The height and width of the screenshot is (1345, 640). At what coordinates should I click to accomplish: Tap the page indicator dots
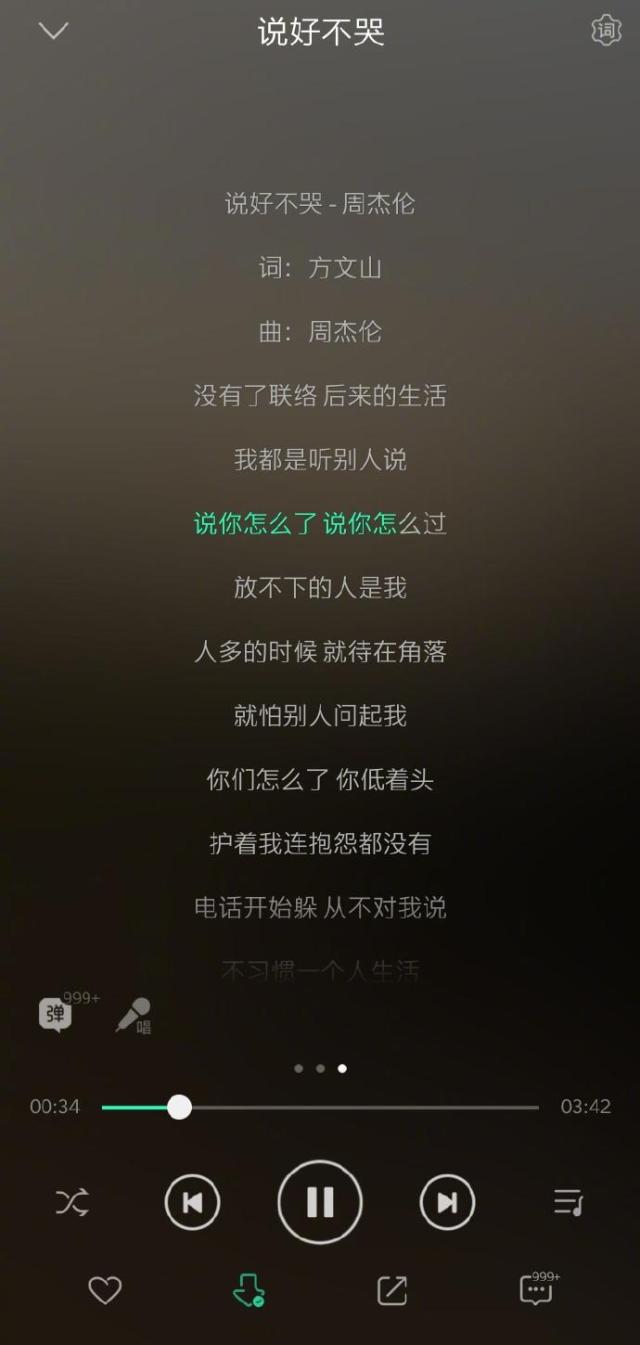(320, 1068)
